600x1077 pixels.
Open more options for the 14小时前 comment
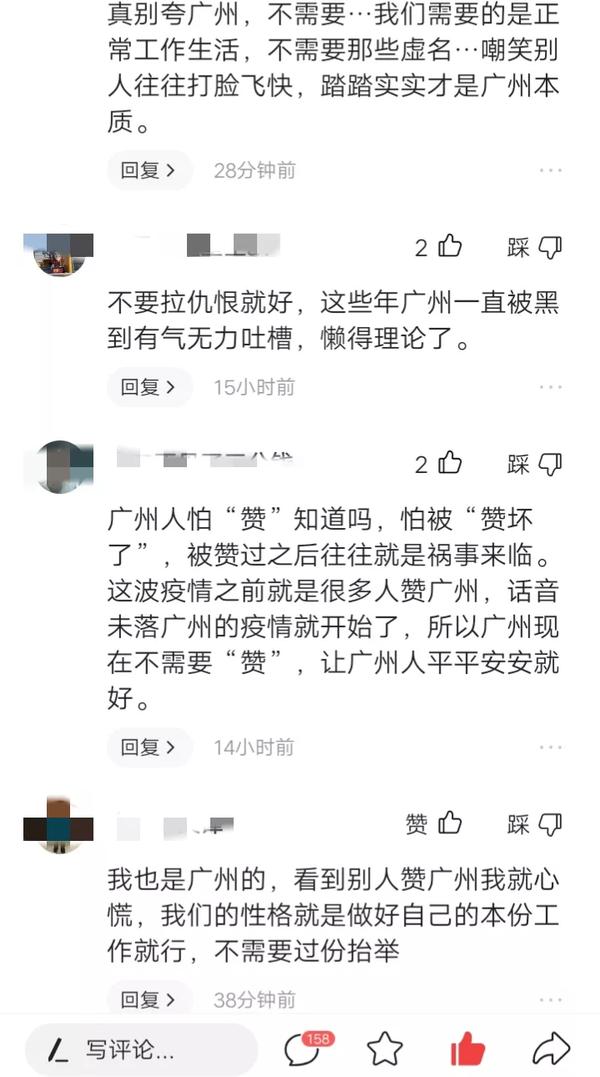(550, 746)
